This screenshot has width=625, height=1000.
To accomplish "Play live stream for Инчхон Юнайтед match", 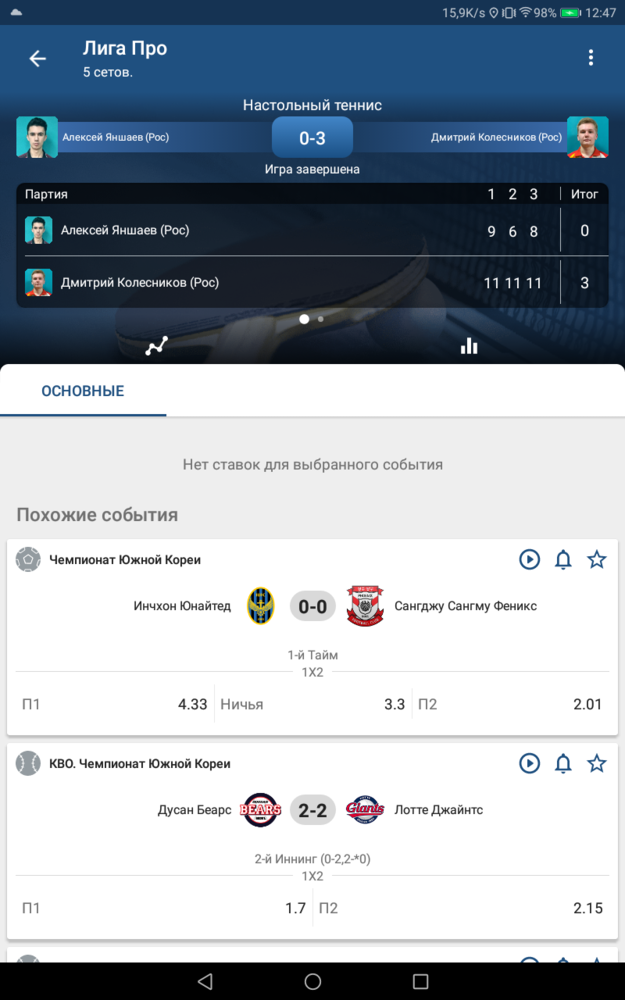I will (x=529, y=560).
